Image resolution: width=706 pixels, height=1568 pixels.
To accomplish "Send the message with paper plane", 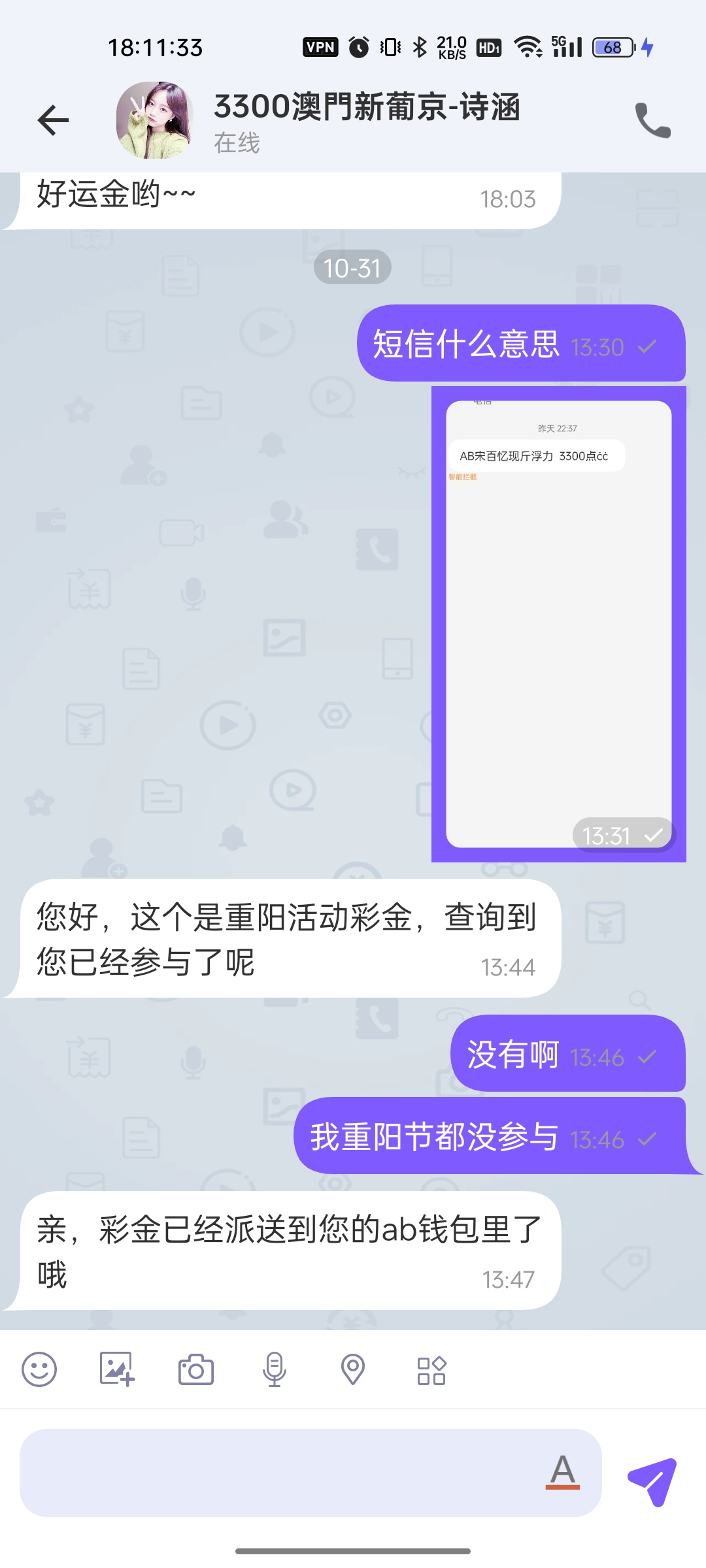I will (x=652, y=1481).
